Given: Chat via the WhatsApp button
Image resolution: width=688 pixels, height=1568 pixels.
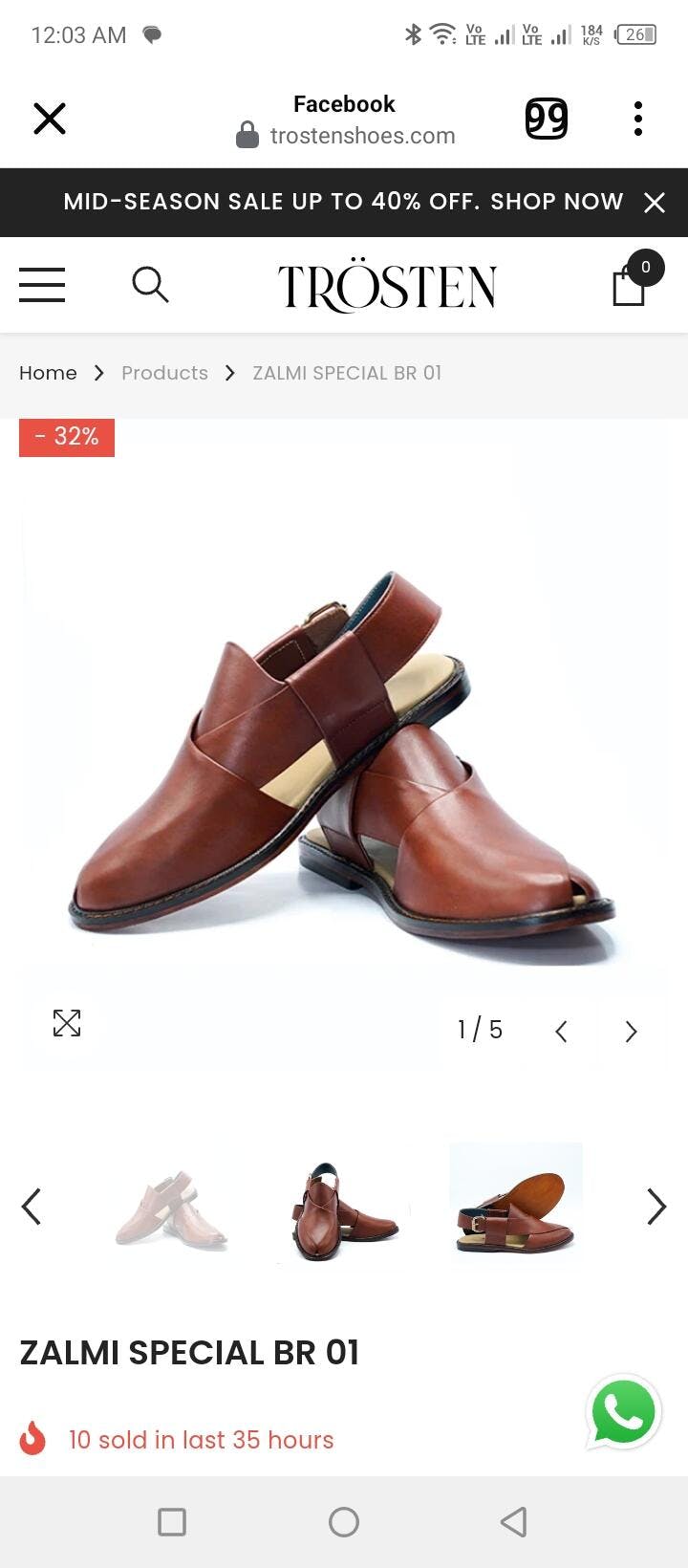Looking at the screenshot, I should point(624,1412).
